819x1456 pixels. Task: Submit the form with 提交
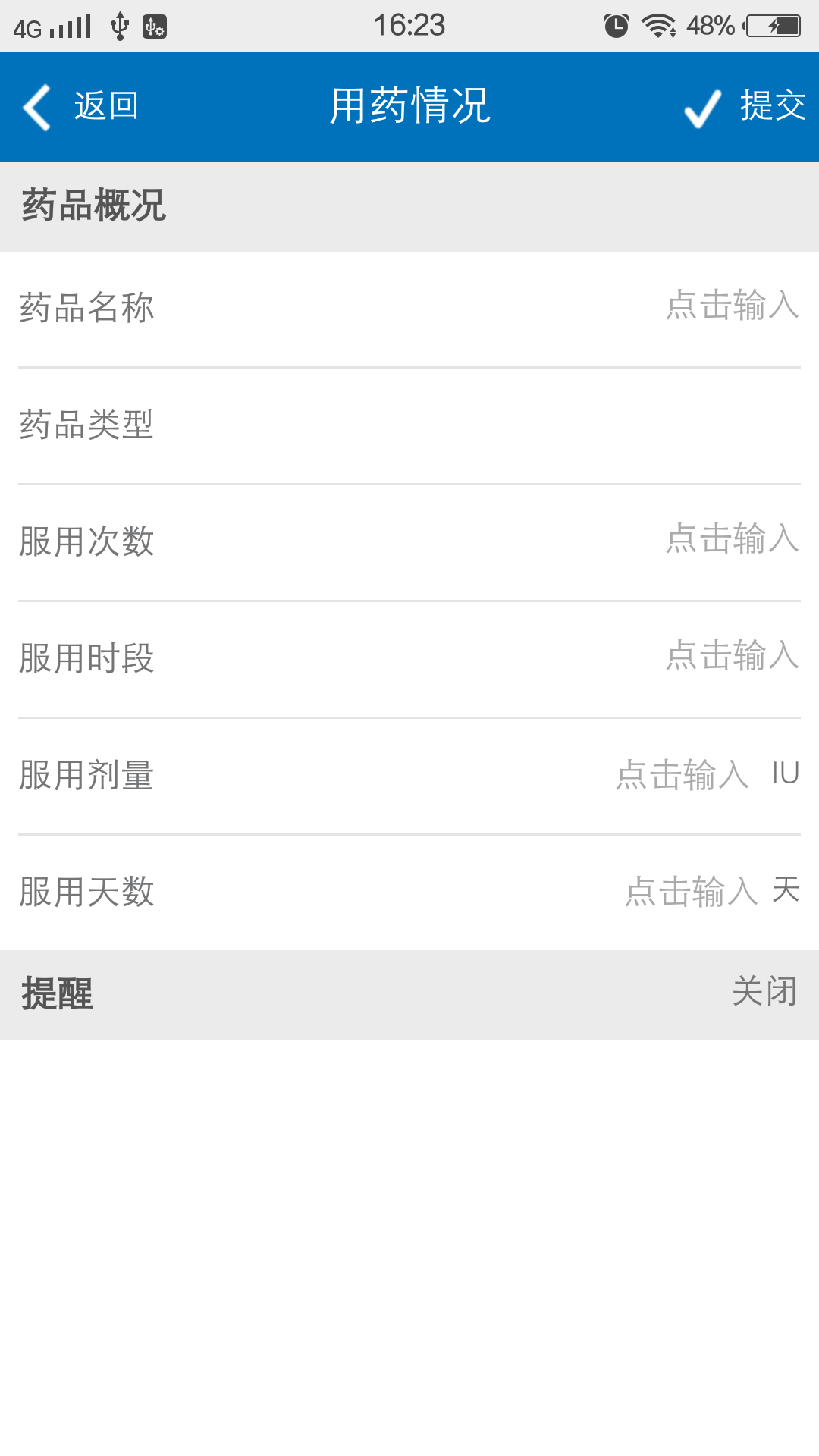pos(745,106)
